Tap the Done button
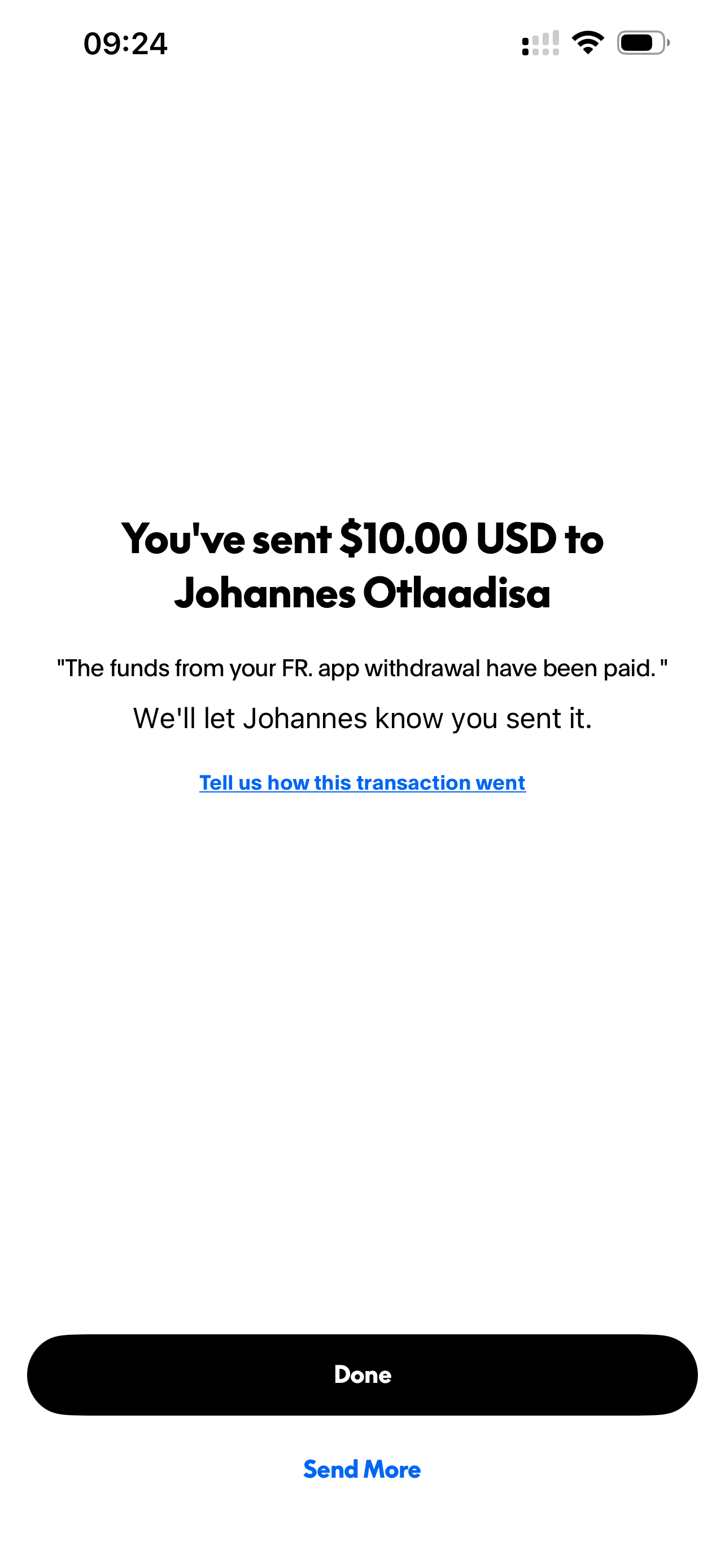Screen dimensions: 725x1568 click(x=362, y=1374)
